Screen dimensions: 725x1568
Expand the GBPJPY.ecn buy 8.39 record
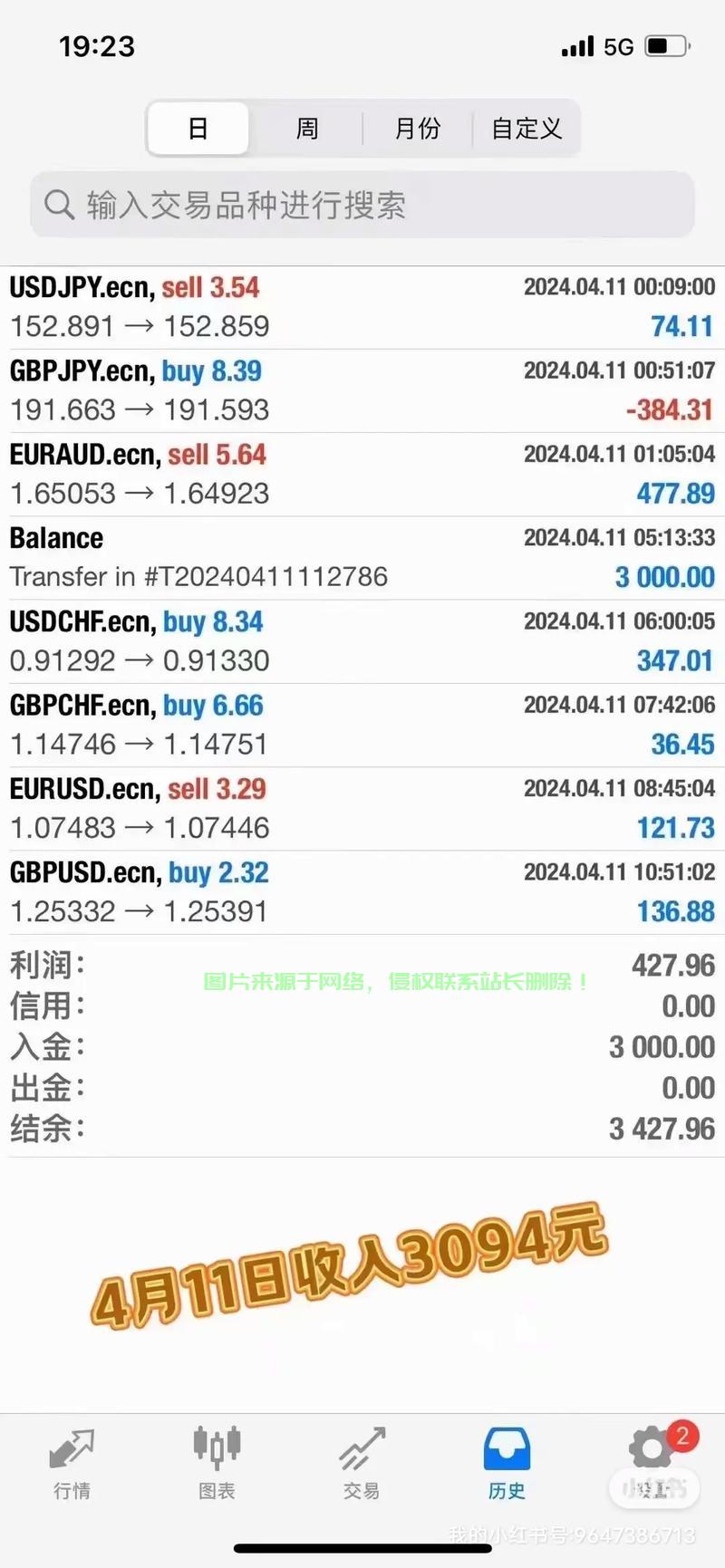click(x=362, y=390)
